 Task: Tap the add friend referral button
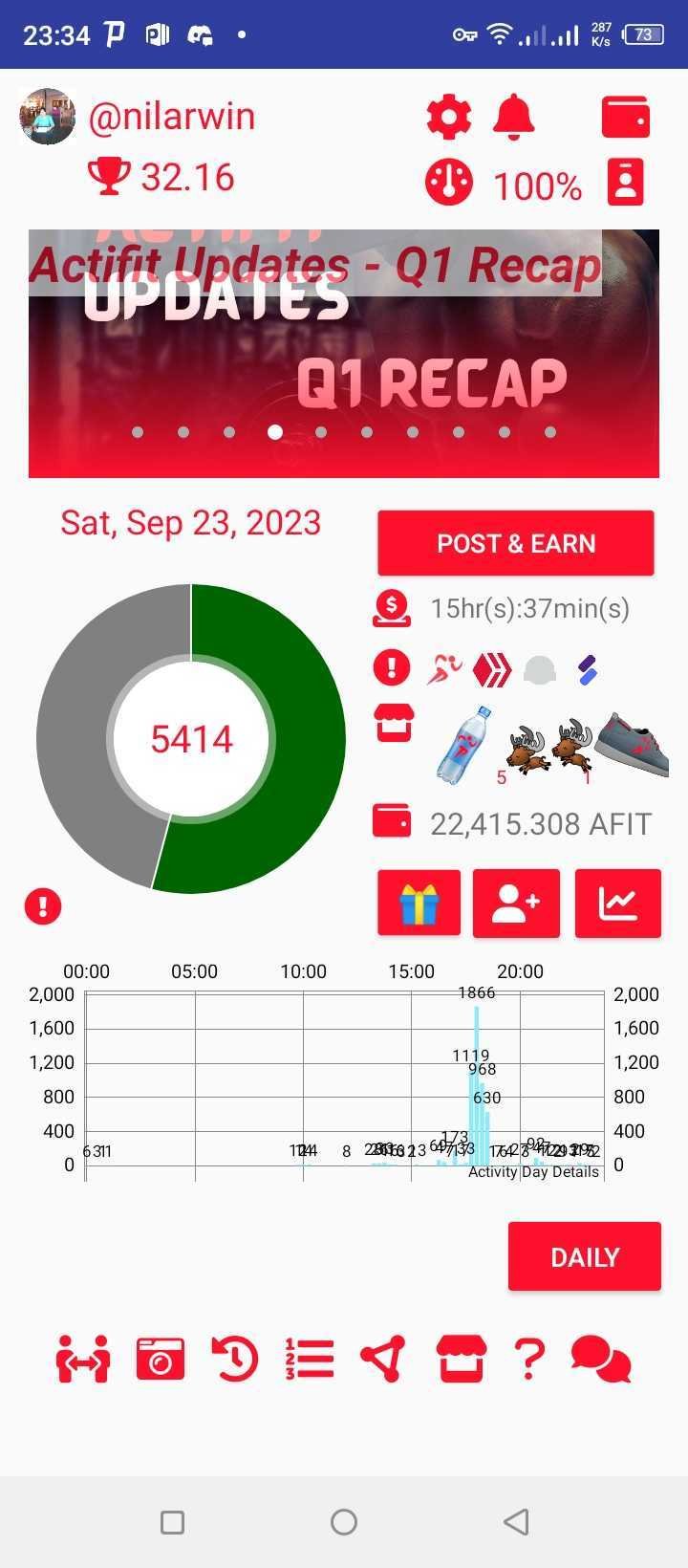(516, 903)
